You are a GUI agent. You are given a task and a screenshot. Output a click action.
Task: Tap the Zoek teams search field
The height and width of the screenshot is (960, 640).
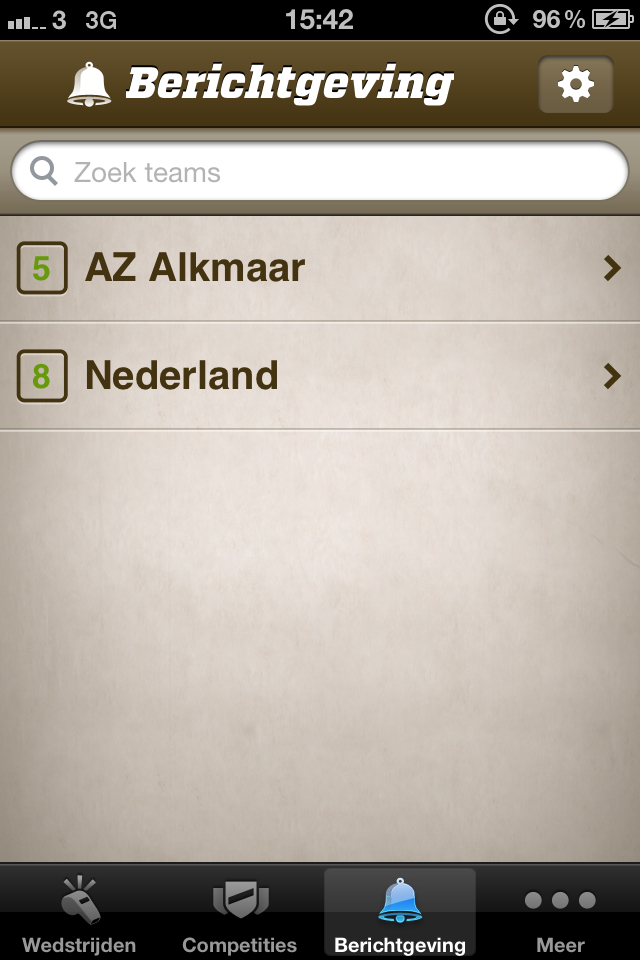[x=320, y=172]
